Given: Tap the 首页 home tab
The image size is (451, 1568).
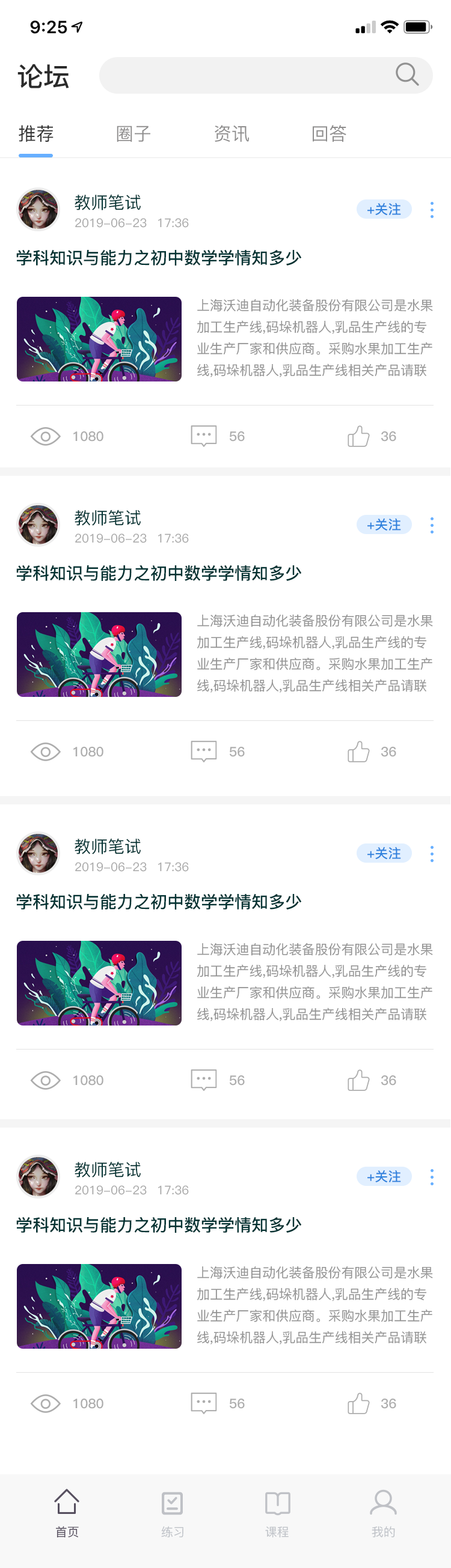Looking at the screenshot, I should point(66,1513).
